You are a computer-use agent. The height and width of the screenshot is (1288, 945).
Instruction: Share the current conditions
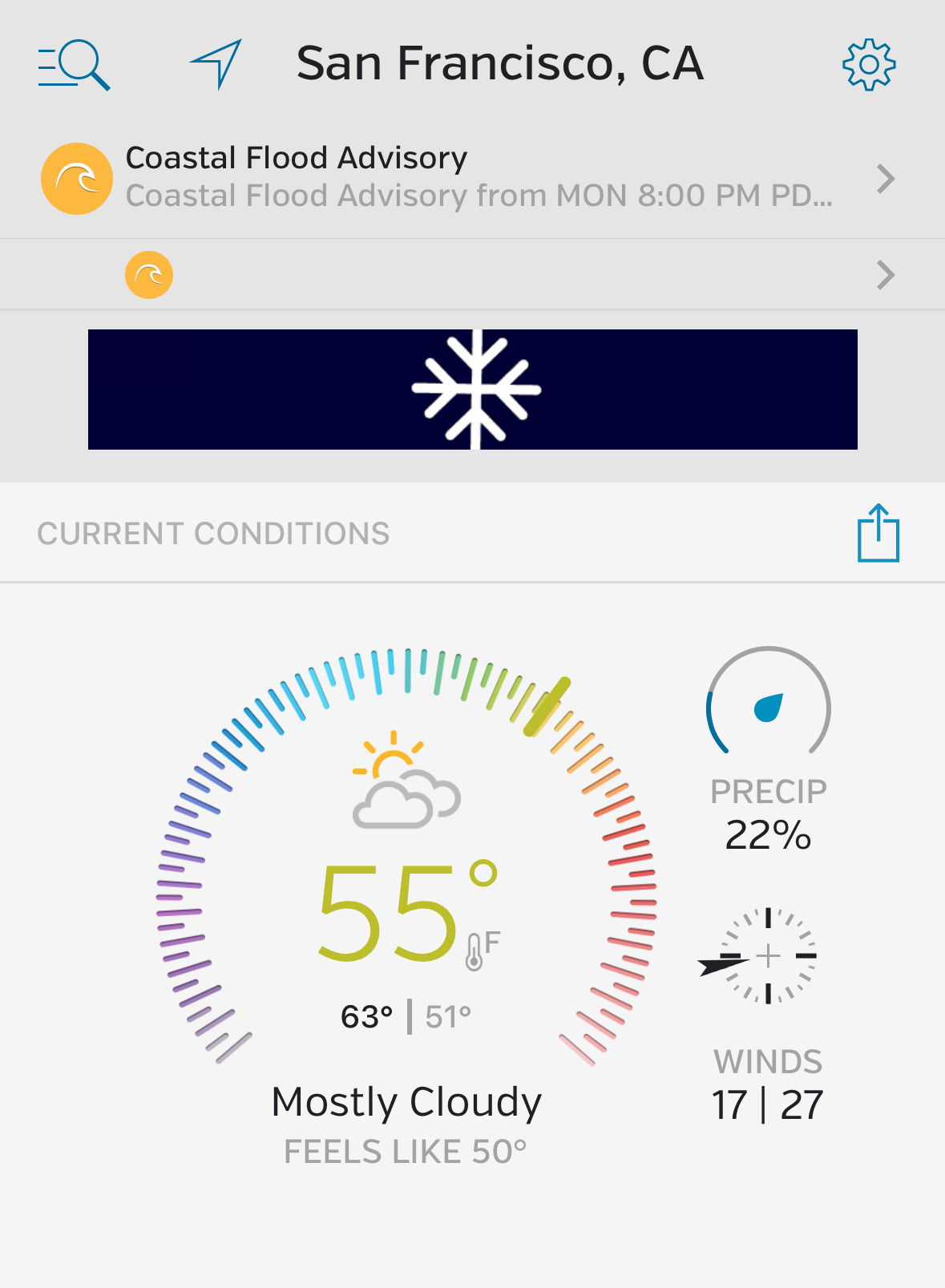(x=878, y=533)
